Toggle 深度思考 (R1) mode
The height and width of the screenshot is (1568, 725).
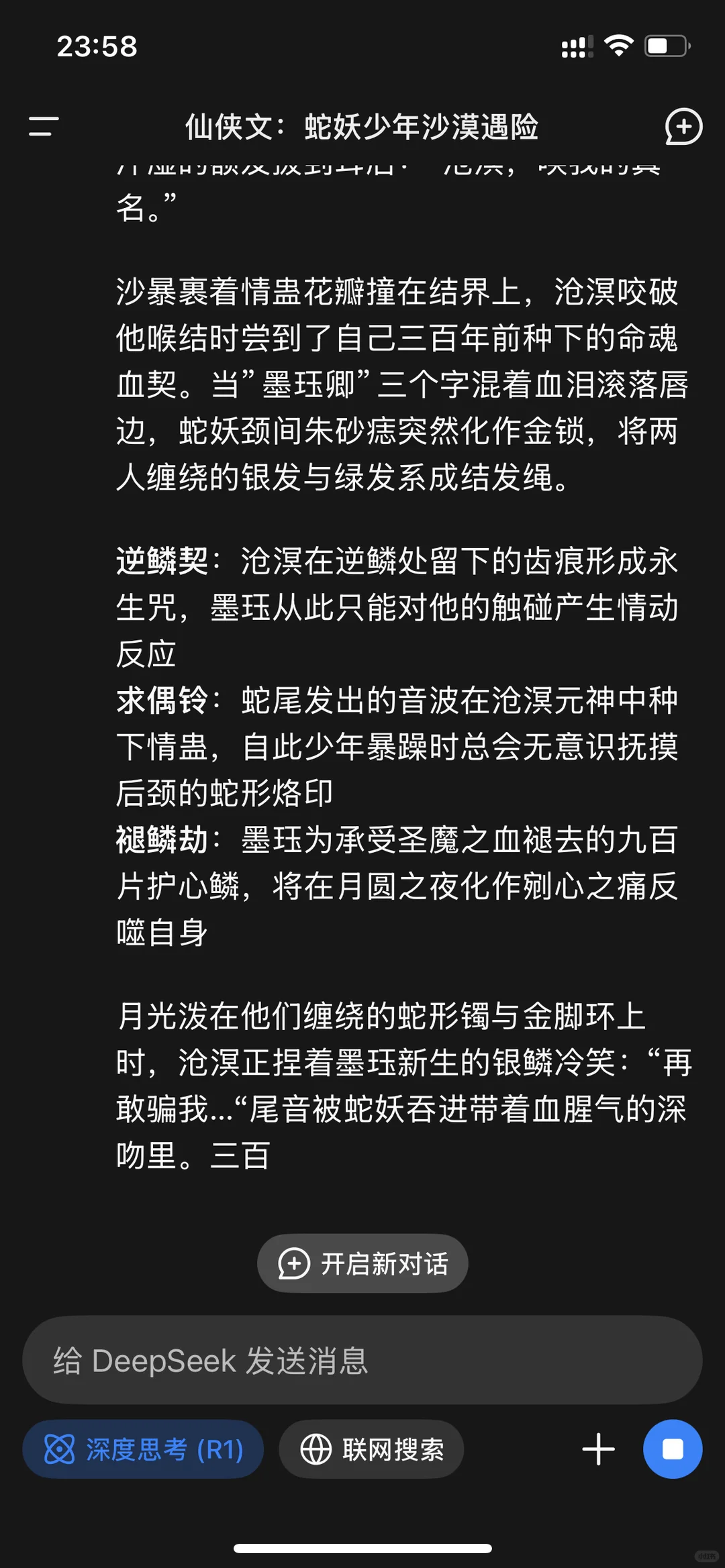click(x=143, y=1449)
